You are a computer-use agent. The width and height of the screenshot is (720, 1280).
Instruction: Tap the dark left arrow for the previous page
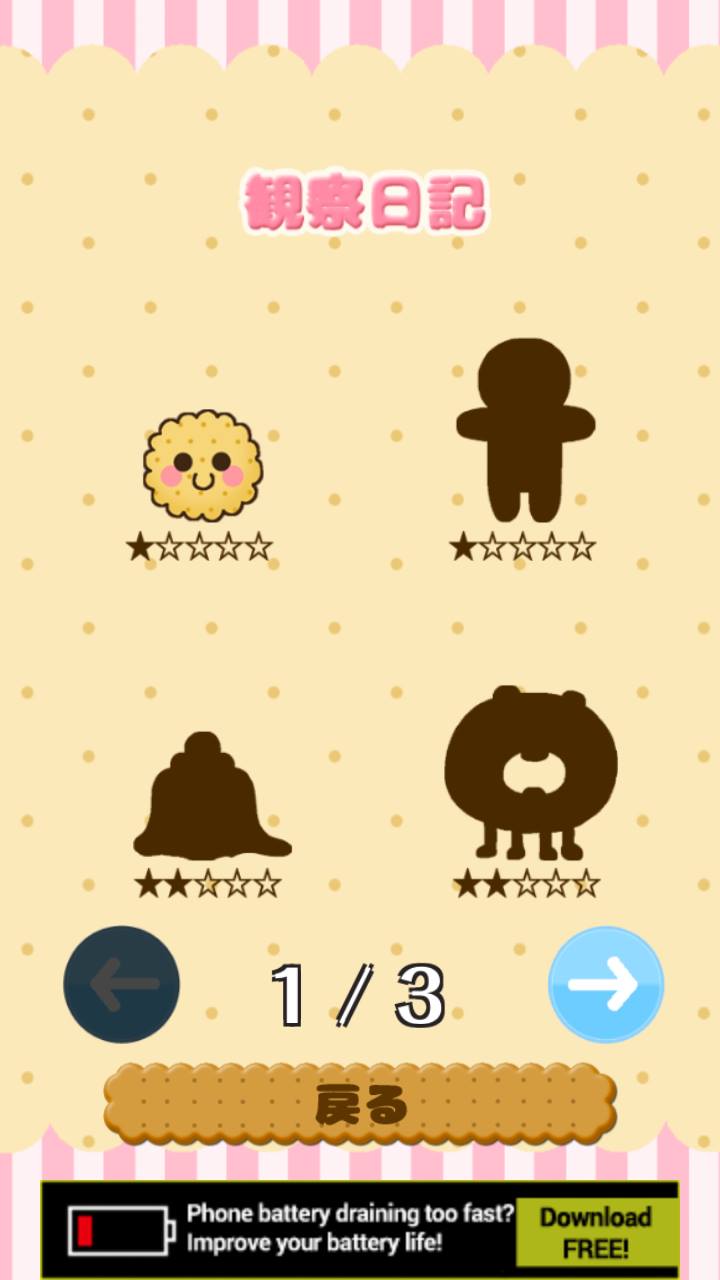coord(122,985)
